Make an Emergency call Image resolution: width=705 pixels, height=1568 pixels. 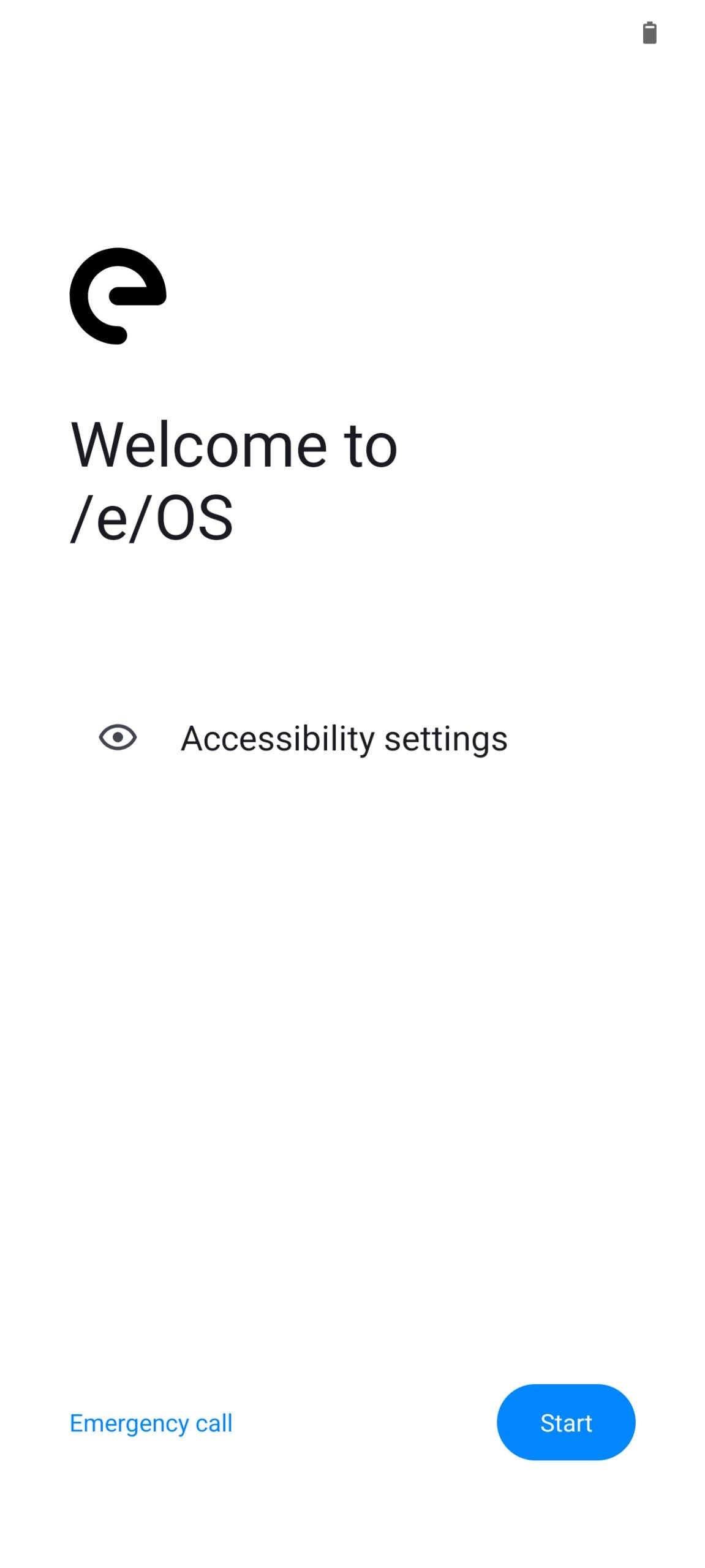[151, 1423]
